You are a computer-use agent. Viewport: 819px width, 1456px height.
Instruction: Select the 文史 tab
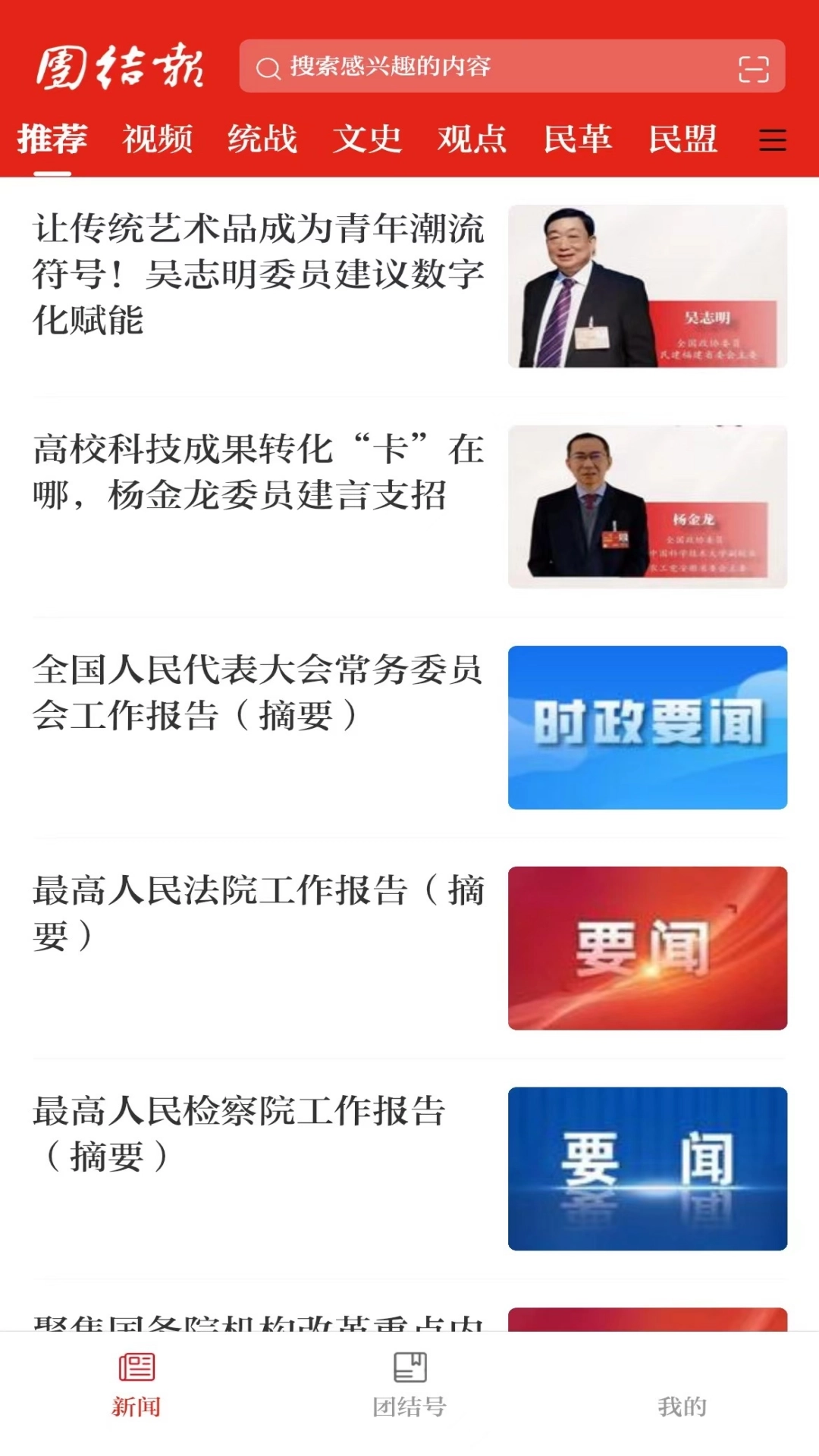(x=368, y=140)
